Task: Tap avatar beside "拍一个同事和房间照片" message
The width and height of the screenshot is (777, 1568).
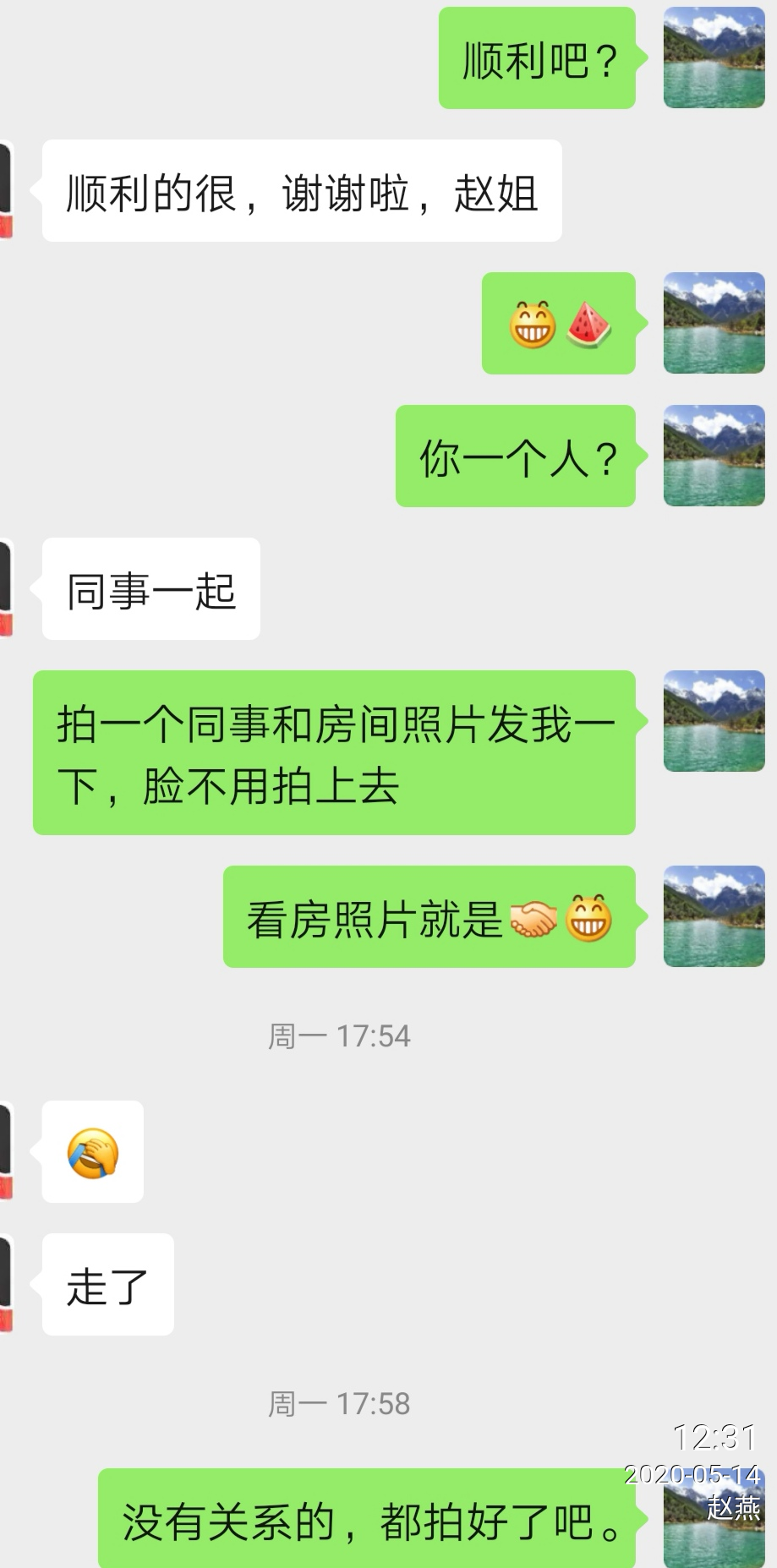Action: pos(714,721)
